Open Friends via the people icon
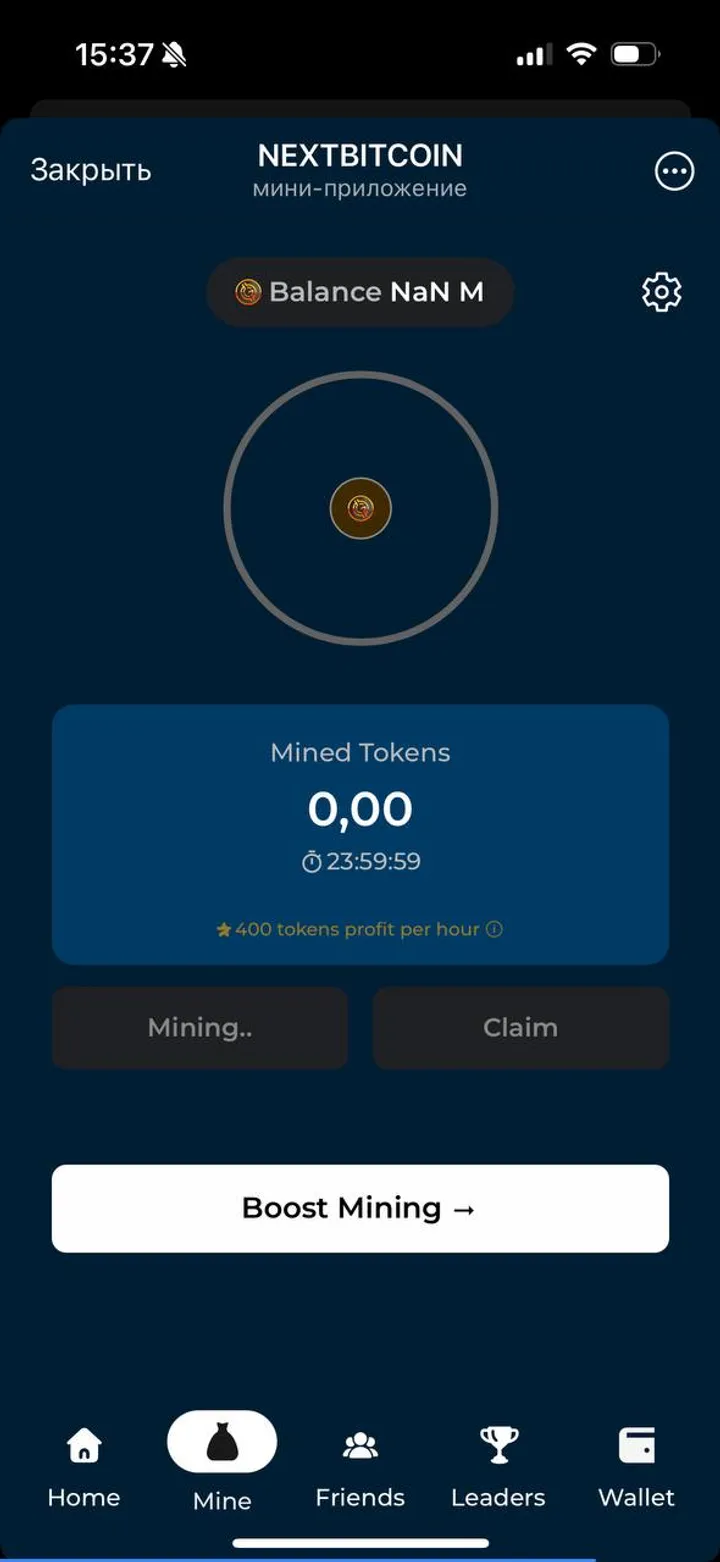The width and height of the screenshot is (720, 1562). (360, 1443)
